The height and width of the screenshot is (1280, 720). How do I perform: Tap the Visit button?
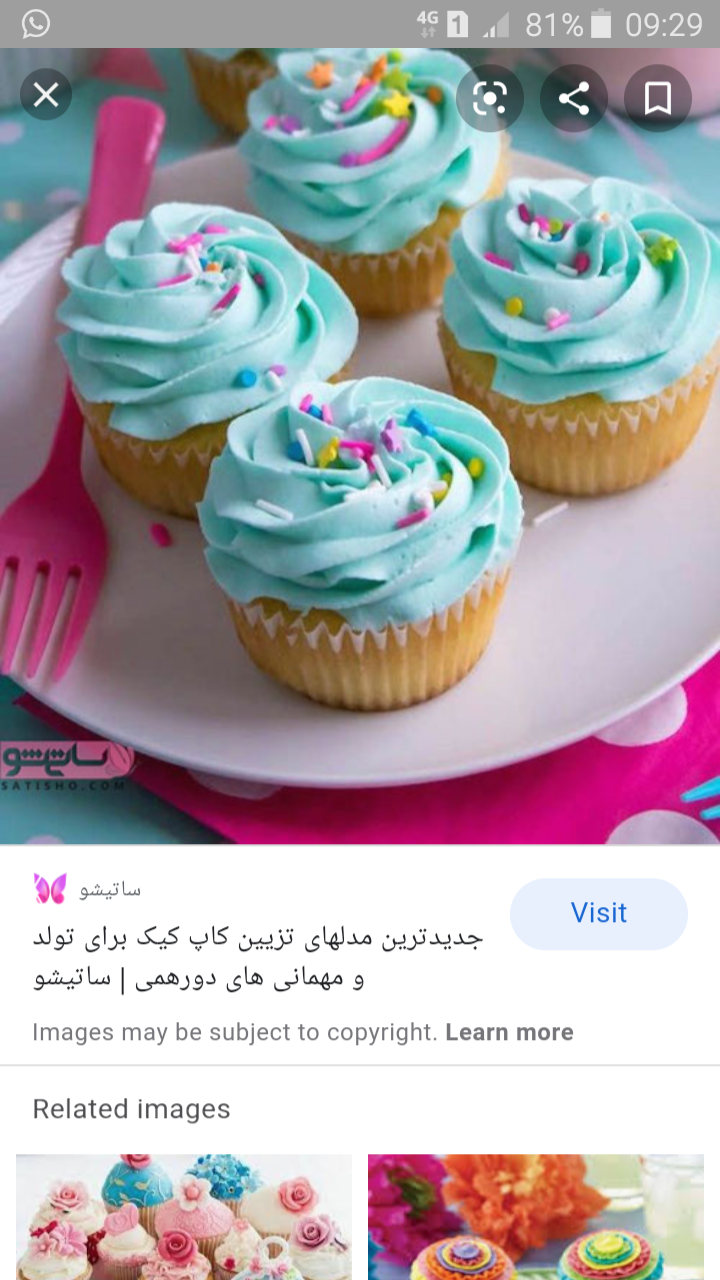[598, 913]
